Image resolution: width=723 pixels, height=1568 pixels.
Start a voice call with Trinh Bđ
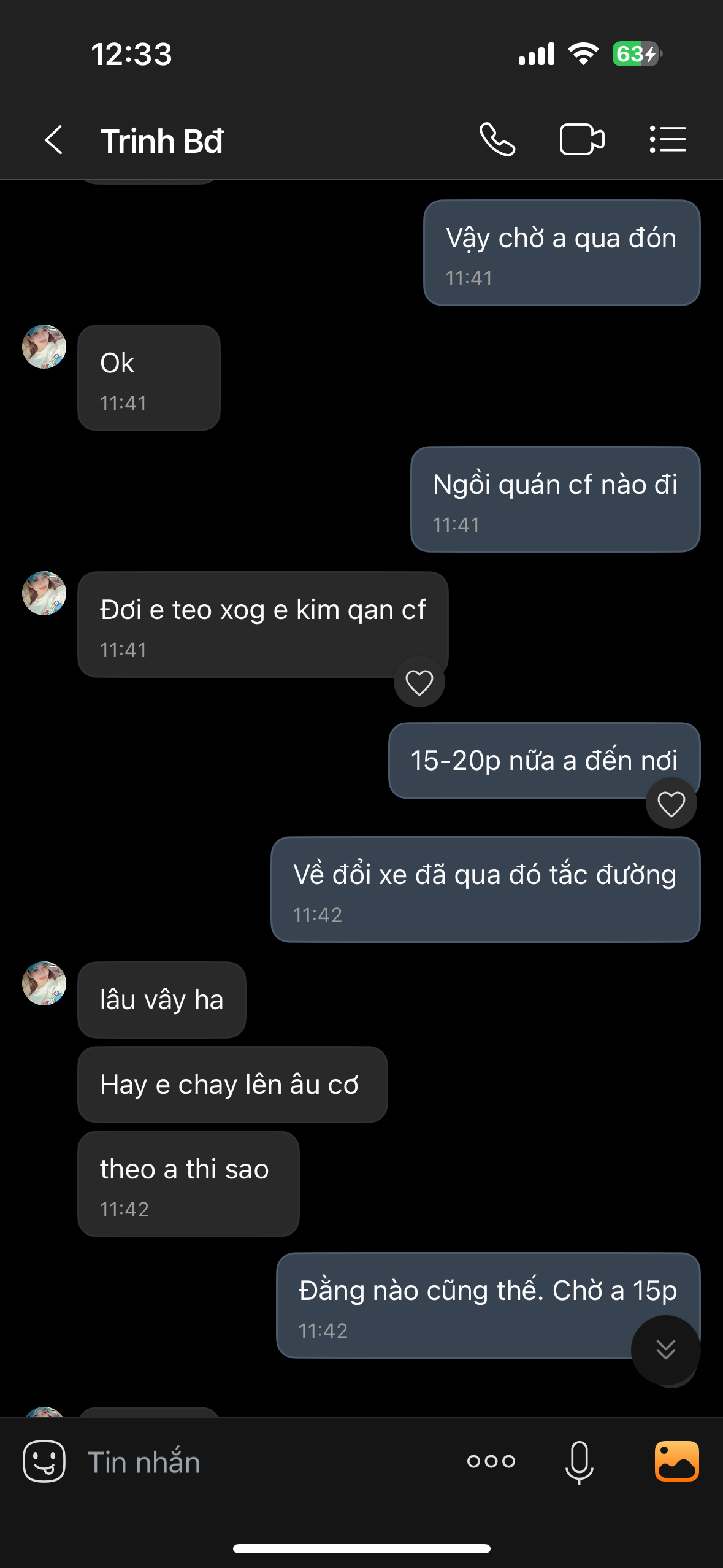pyautogui.click(x=497, y=140)
